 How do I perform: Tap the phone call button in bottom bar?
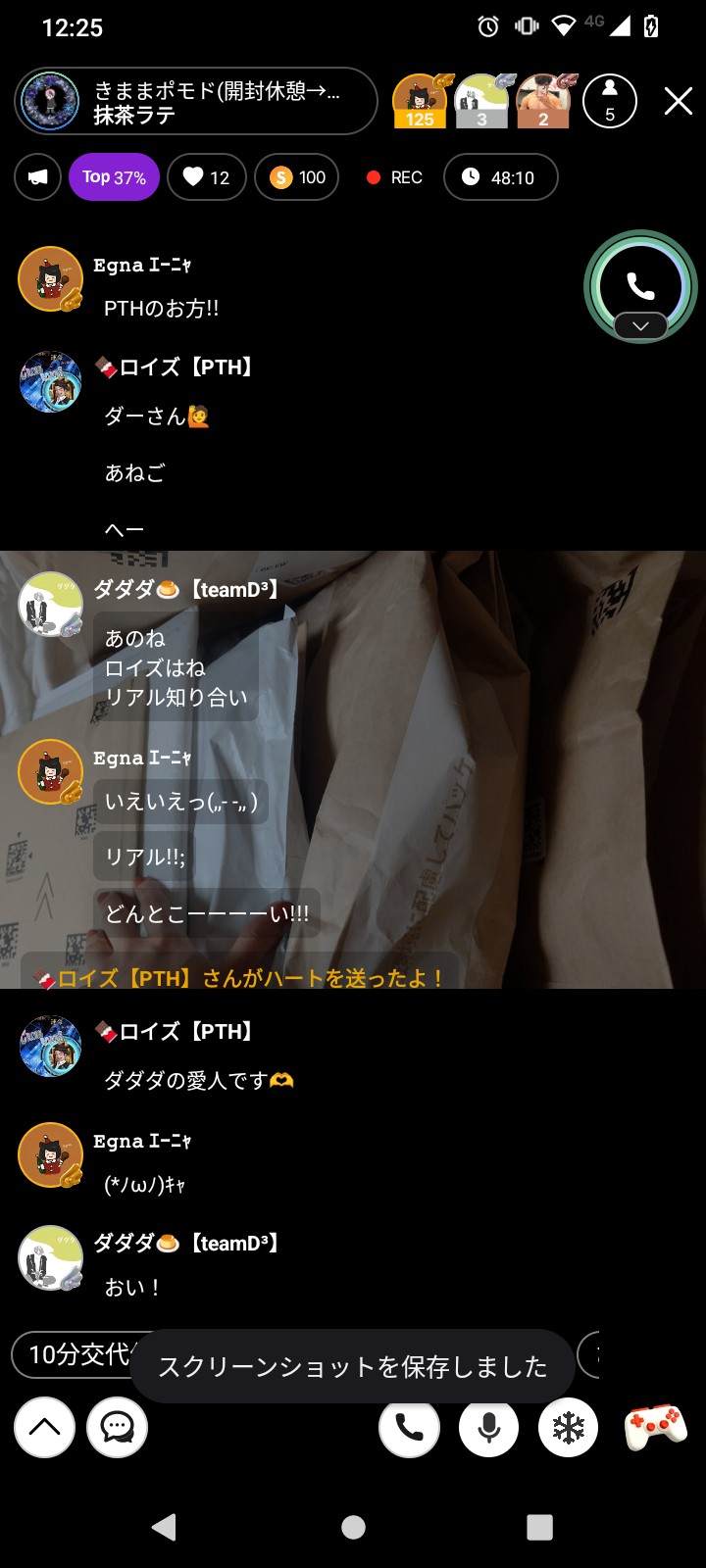pos(409,1427)
